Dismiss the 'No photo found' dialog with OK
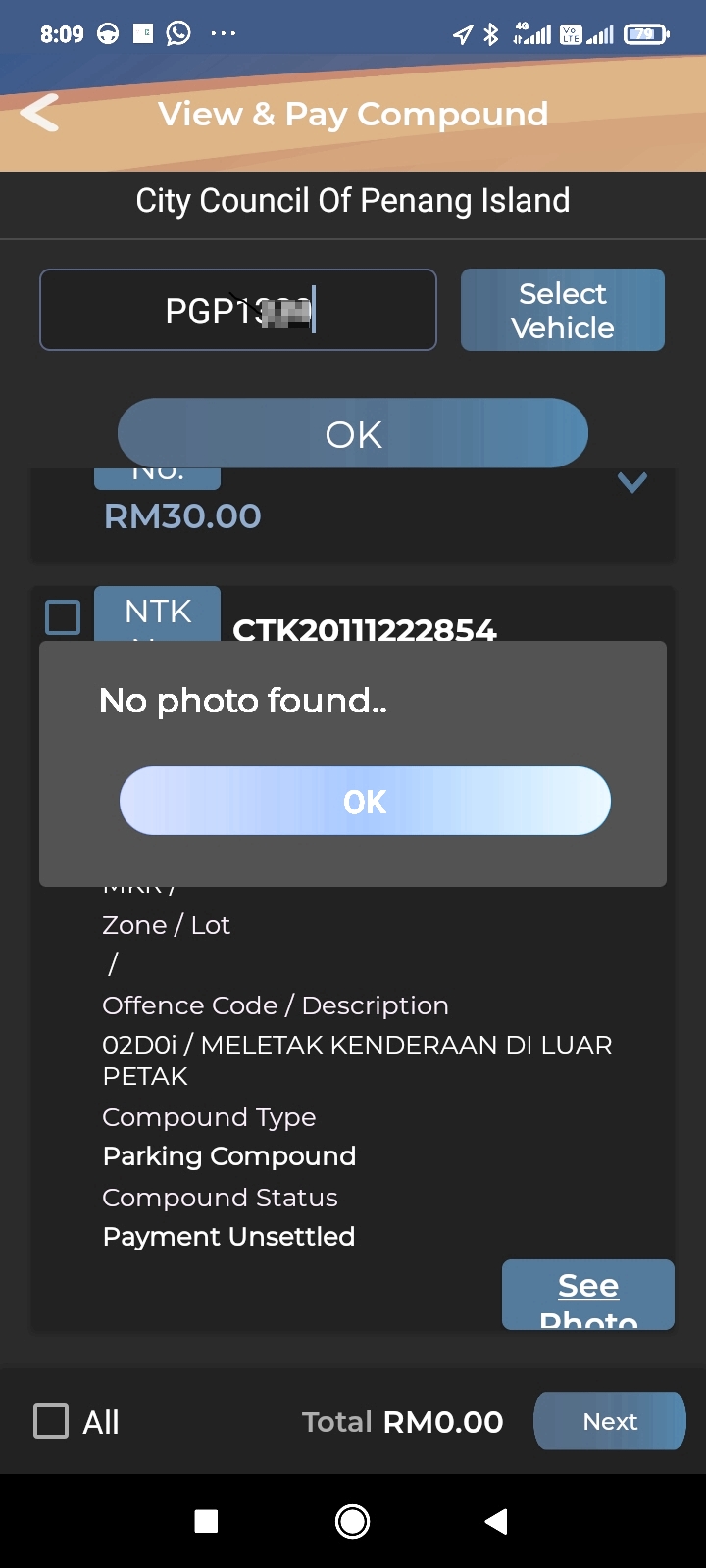Image resolution: width=706 pixels, height=1568 pixels. click(x=365, y=801)
